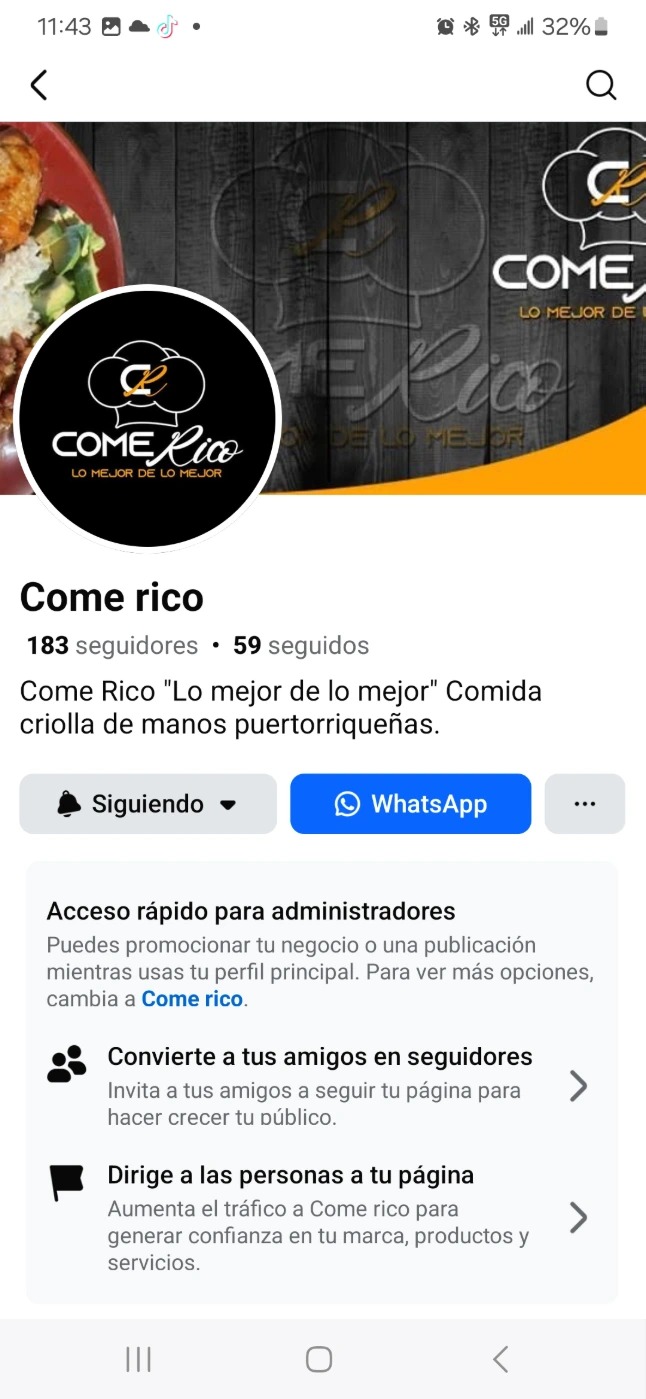This screenshot has width=646, height=1399.
Task: View the Come rico profile picture
Action: coord(147,417)
